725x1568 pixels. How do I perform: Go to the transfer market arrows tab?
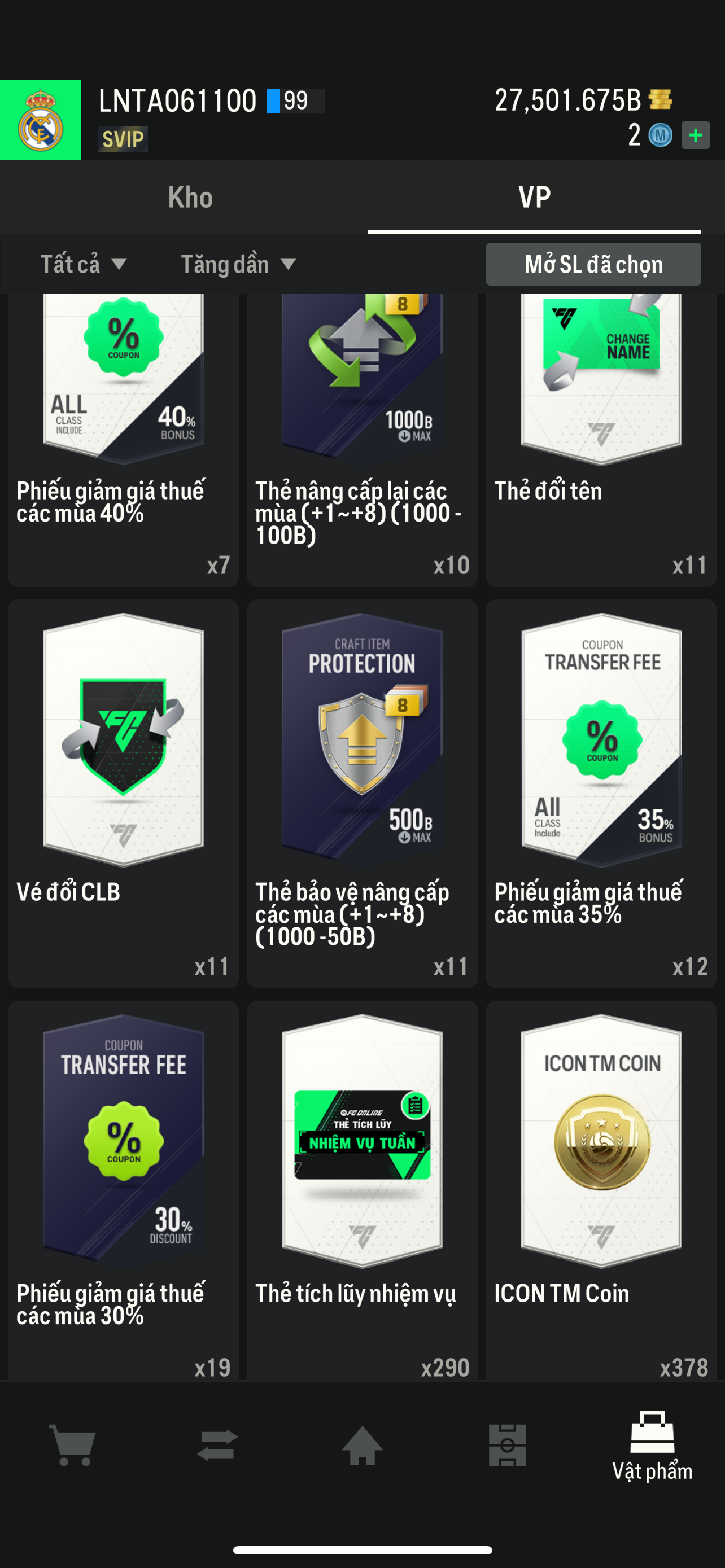(x=217, y=1445)
